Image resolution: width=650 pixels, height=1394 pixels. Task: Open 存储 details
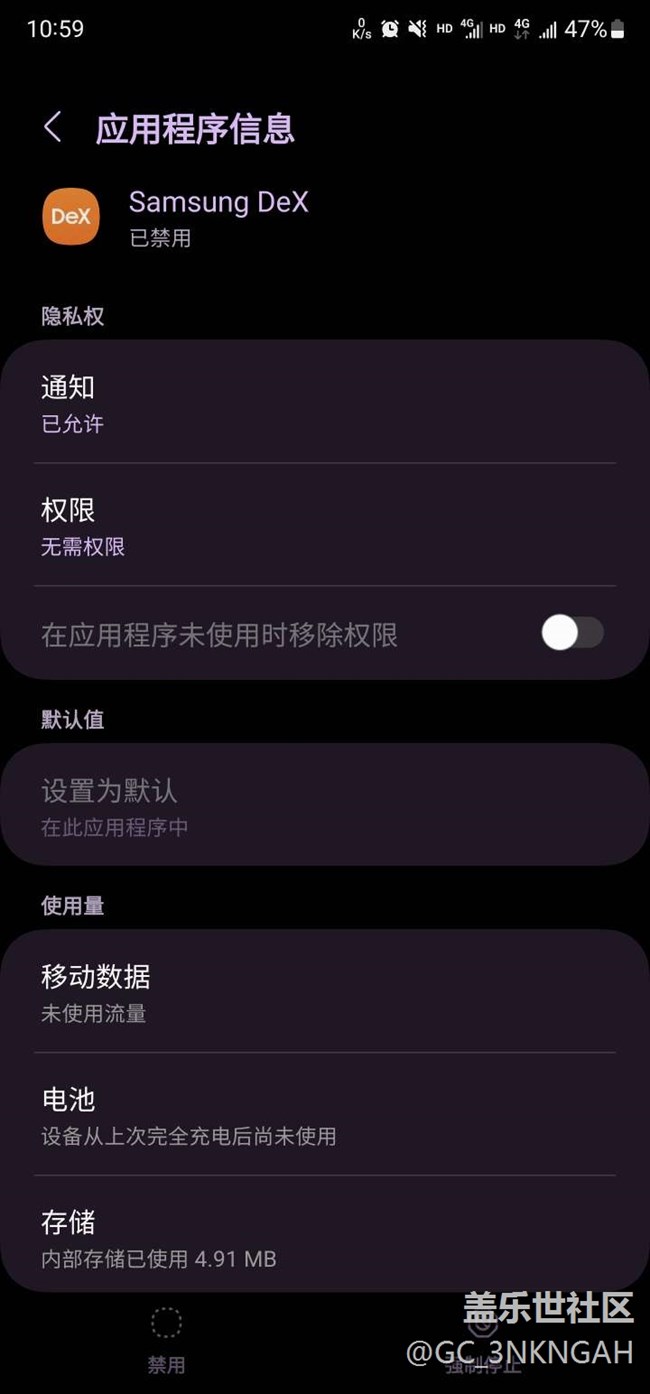pyautogui.click(x=325, y=1236)
